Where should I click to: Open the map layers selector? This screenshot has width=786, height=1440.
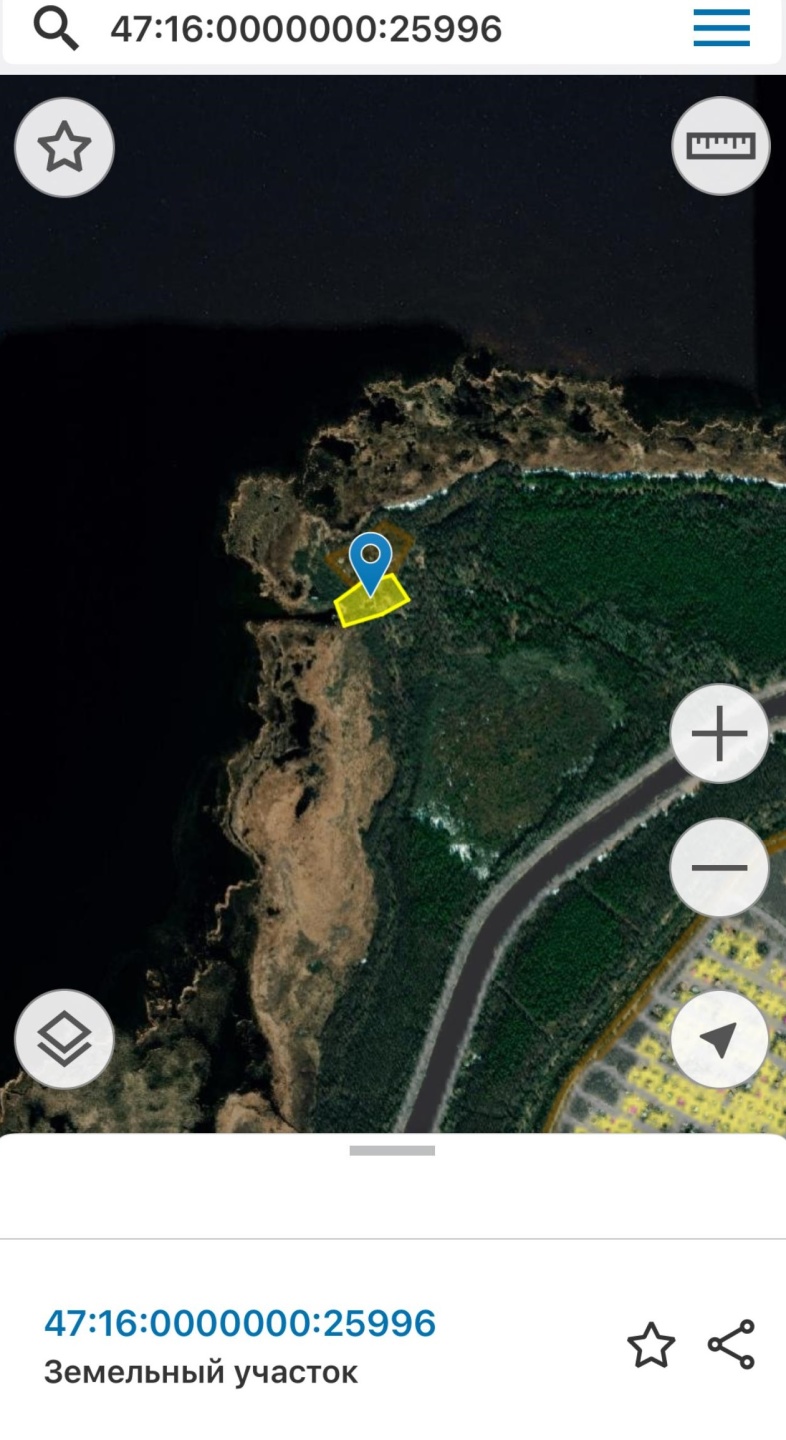click(64, 1039)
